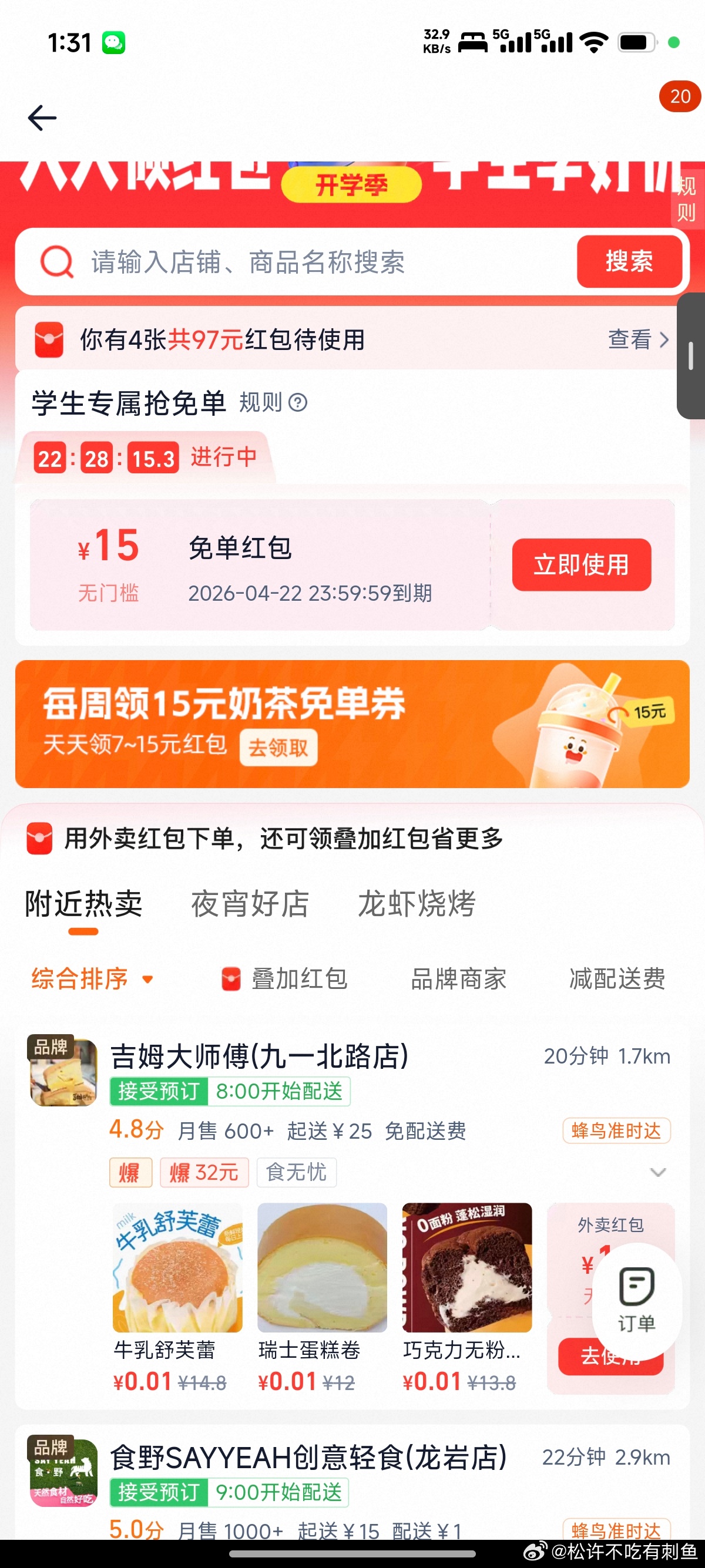View the 4 pending red packets via 查看

(x=638, y=339)
